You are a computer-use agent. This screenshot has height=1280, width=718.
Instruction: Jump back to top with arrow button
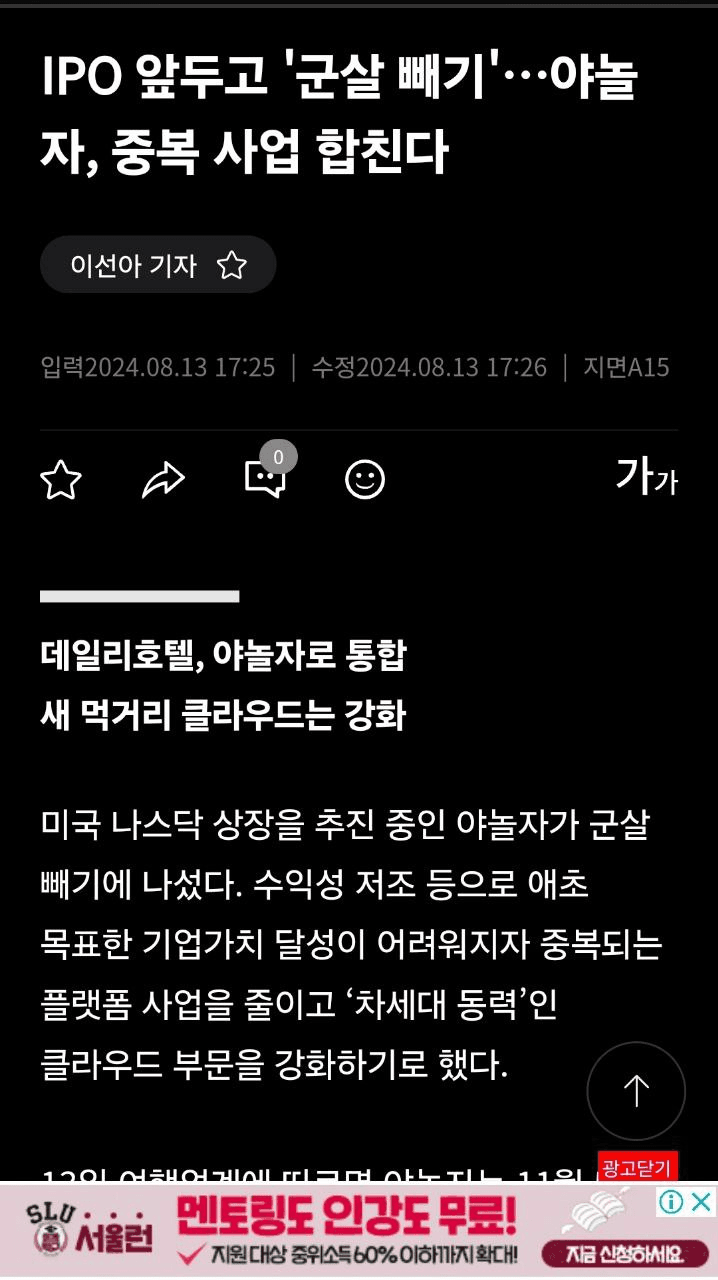(636, 1091)
